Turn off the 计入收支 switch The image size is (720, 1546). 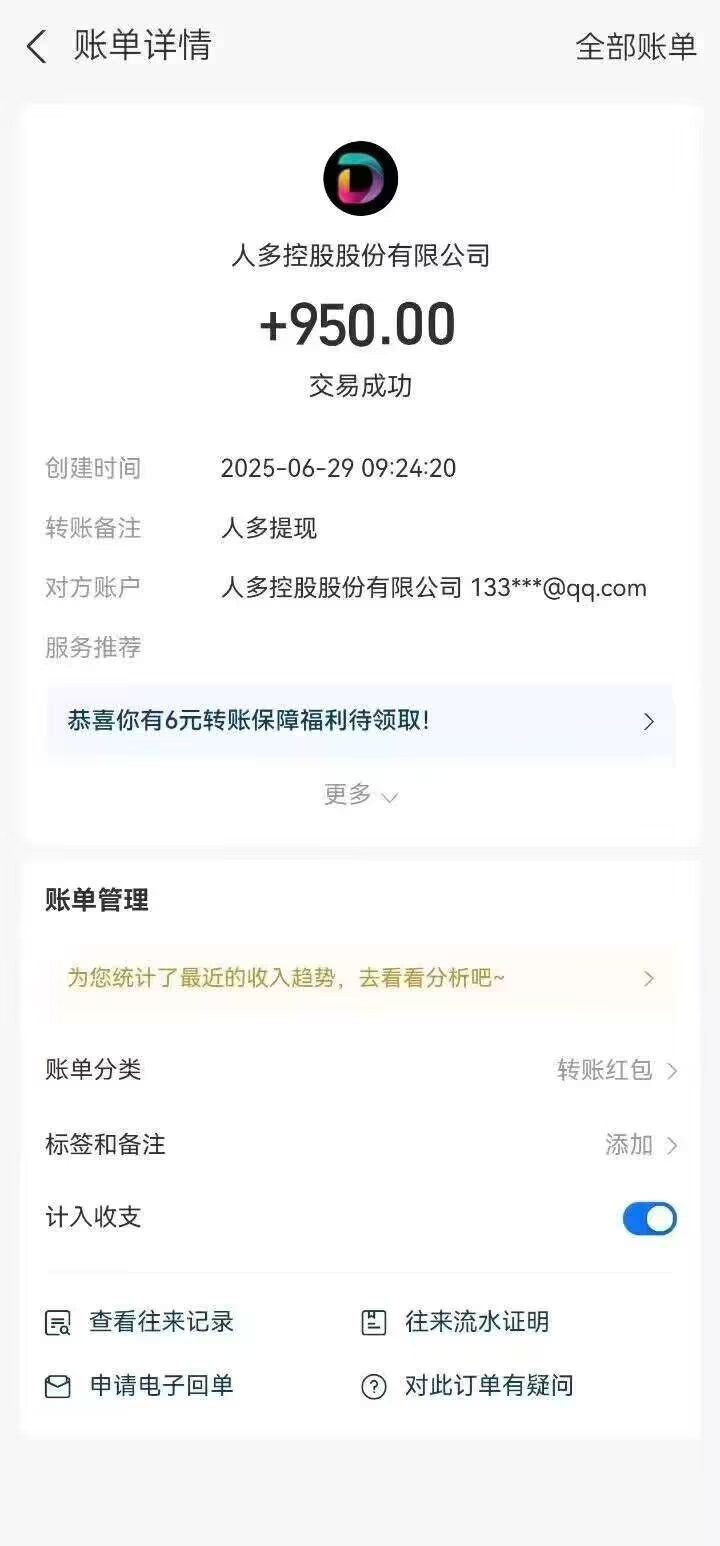649,1218
